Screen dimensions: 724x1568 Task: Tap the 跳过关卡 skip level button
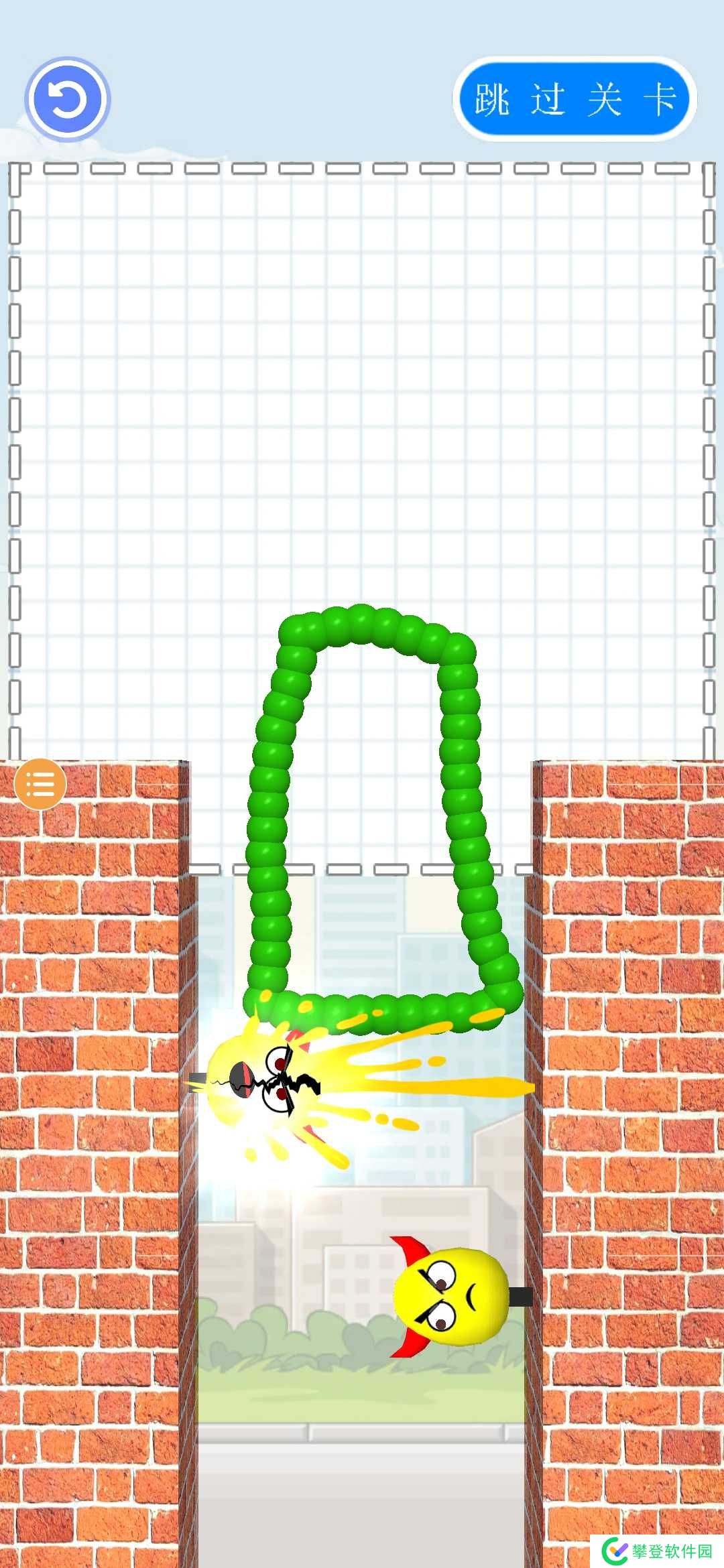(575, 99)
